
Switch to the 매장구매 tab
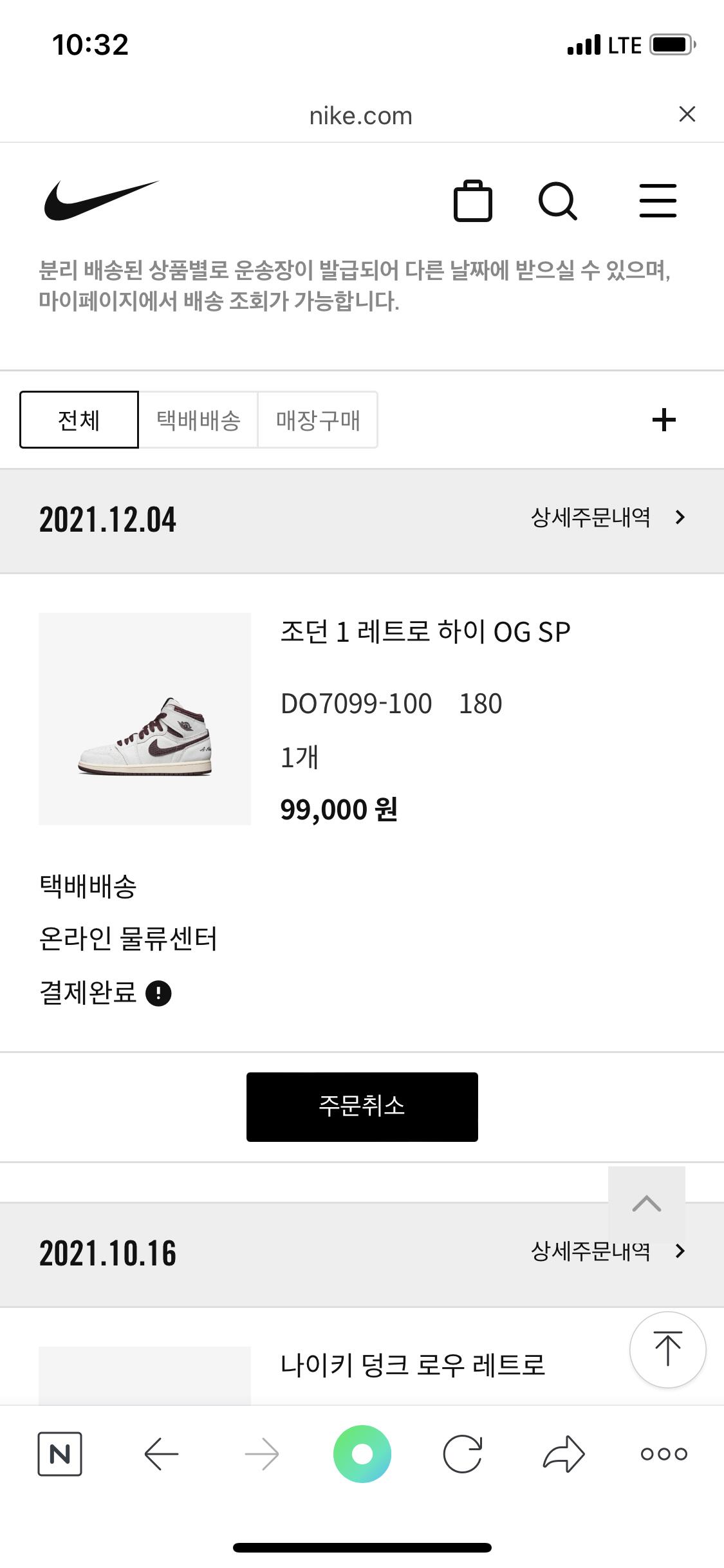318,420
